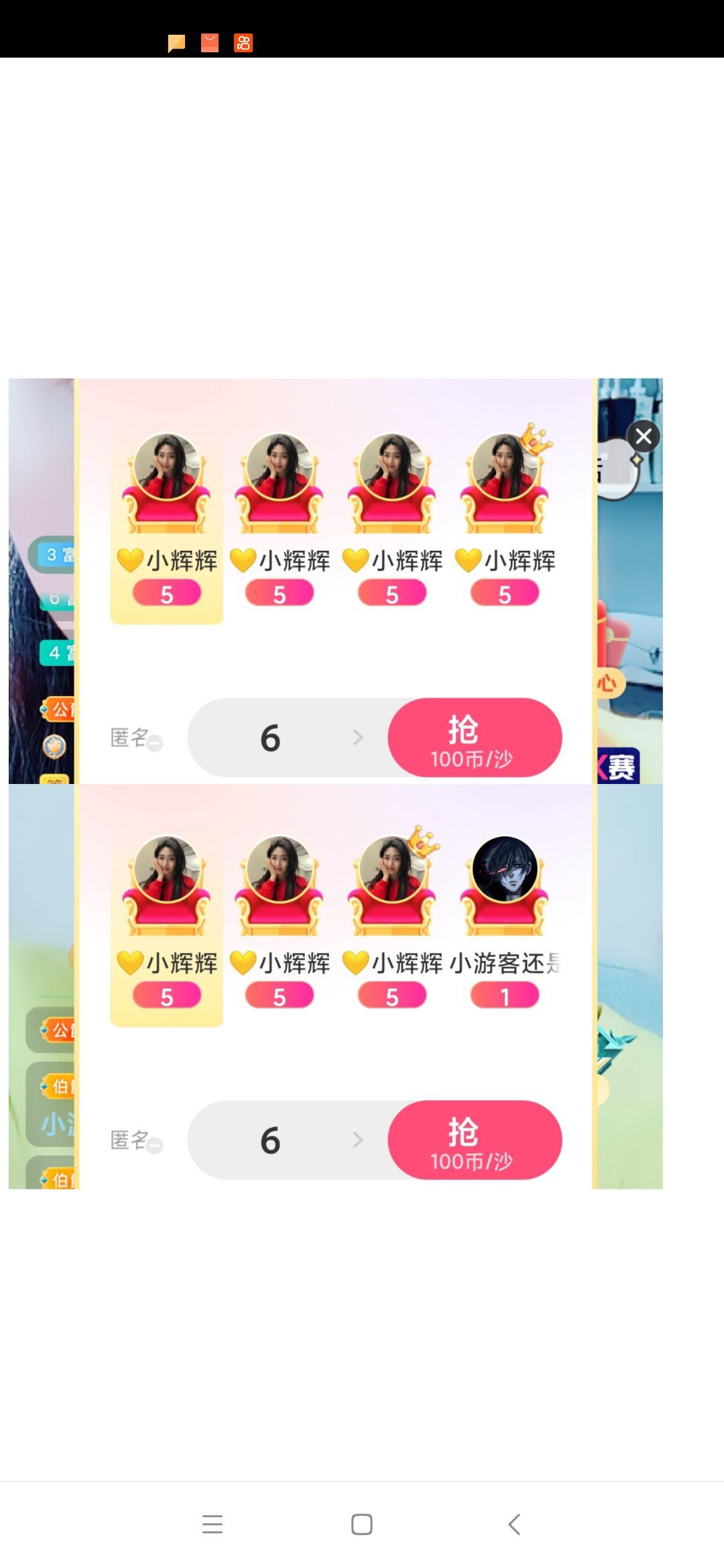Open the message notification icon in status bar
Screen dimensions: 724x1568
(178, 43)
